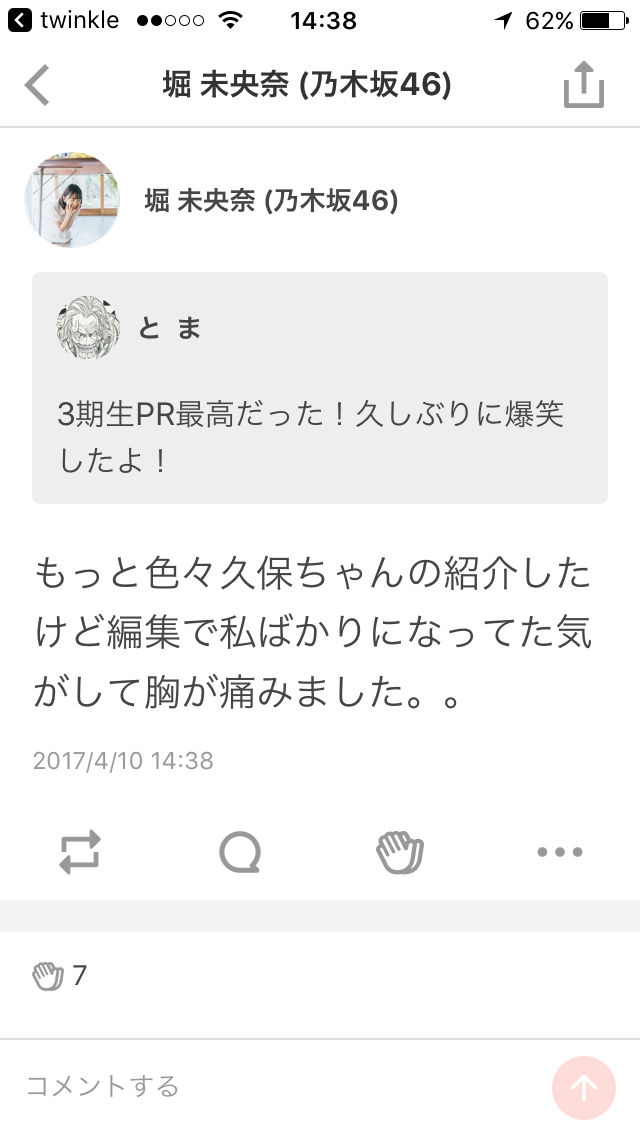View the 7 claps list
This screenshot has height=1136, width=640.
click(59, 975)
